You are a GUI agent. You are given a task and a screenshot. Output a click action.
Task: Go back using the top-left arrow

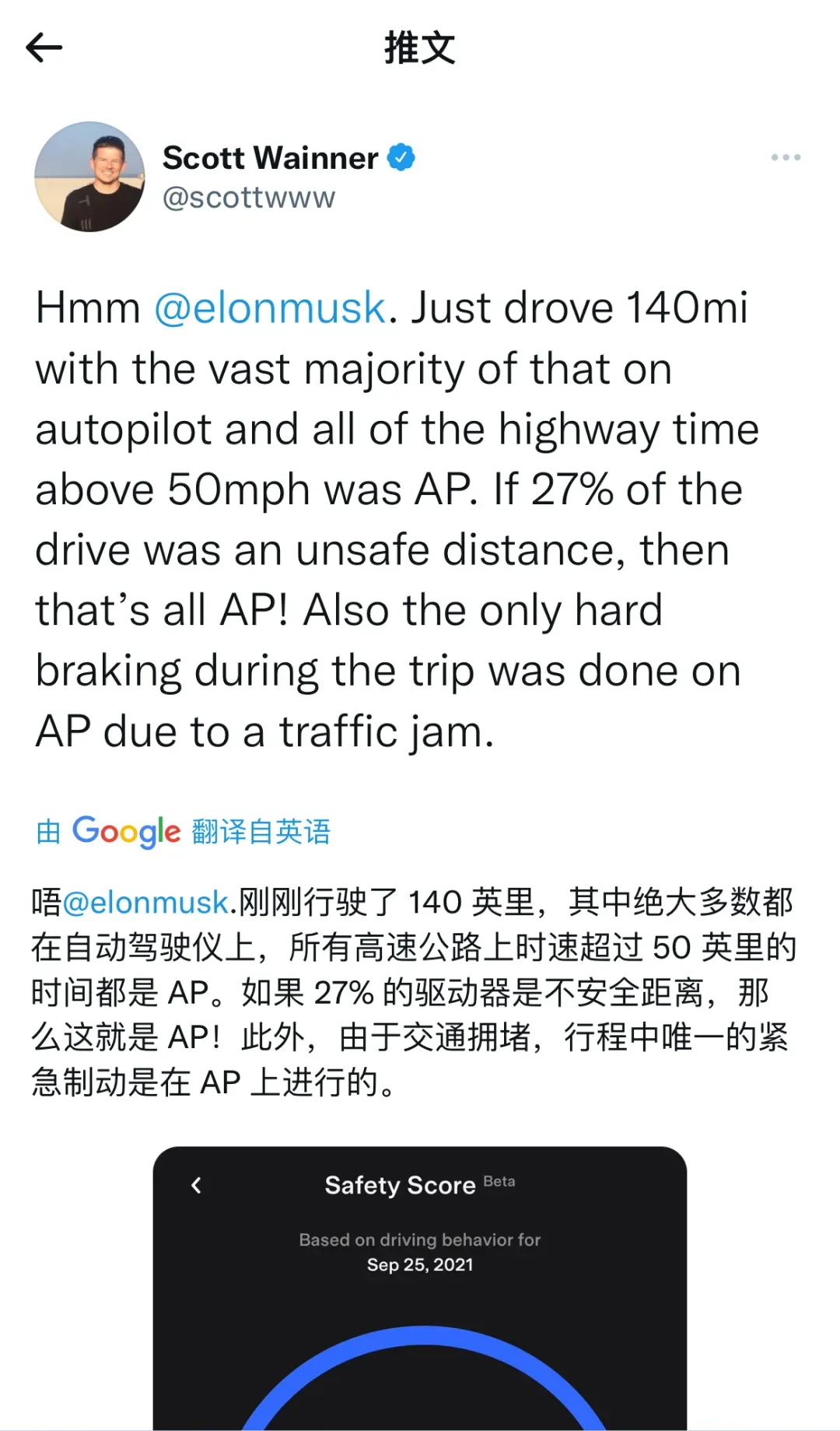click(x=44, y=48)
